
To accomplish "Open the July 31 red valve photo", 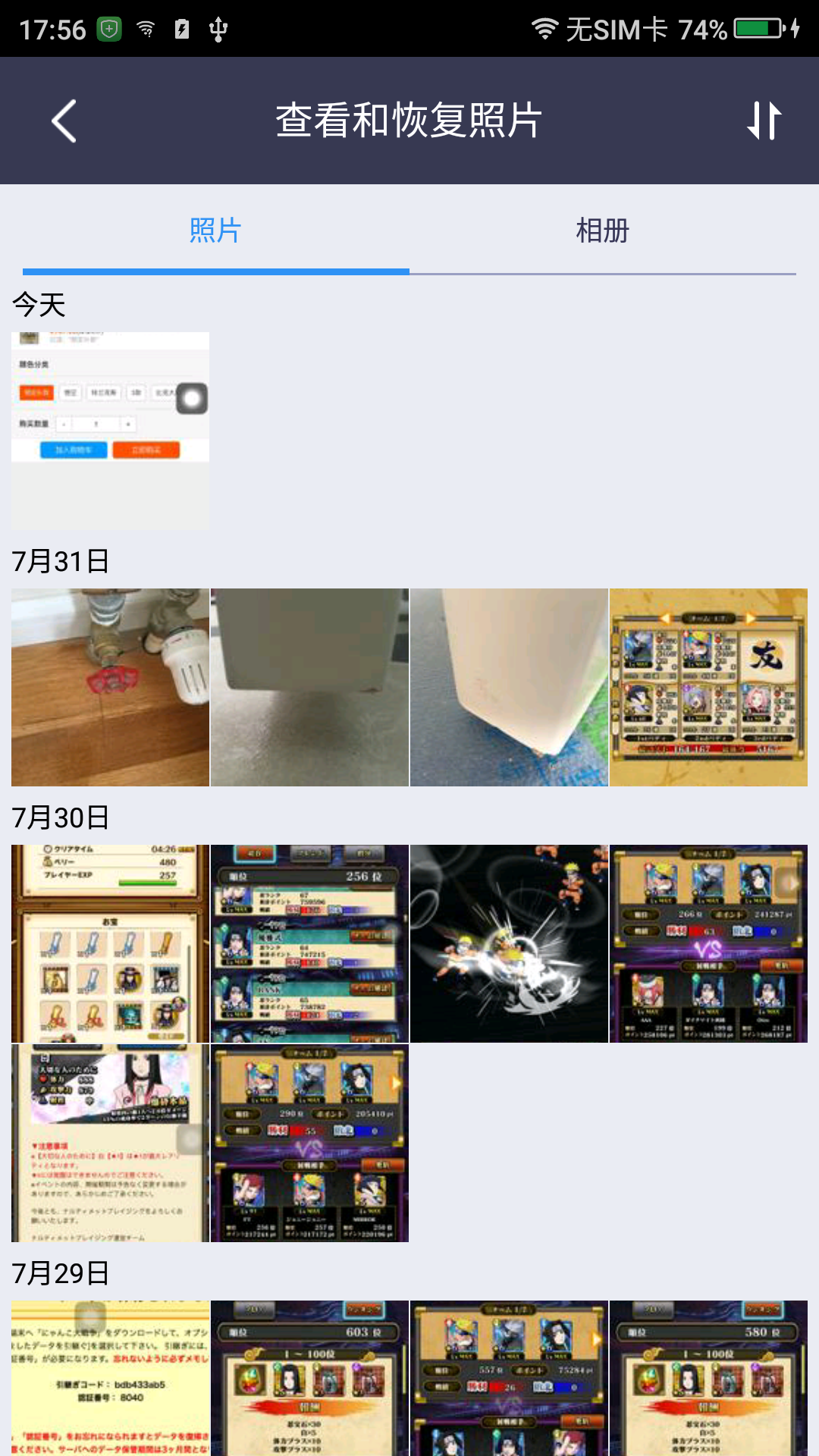I will click(110, 687).
